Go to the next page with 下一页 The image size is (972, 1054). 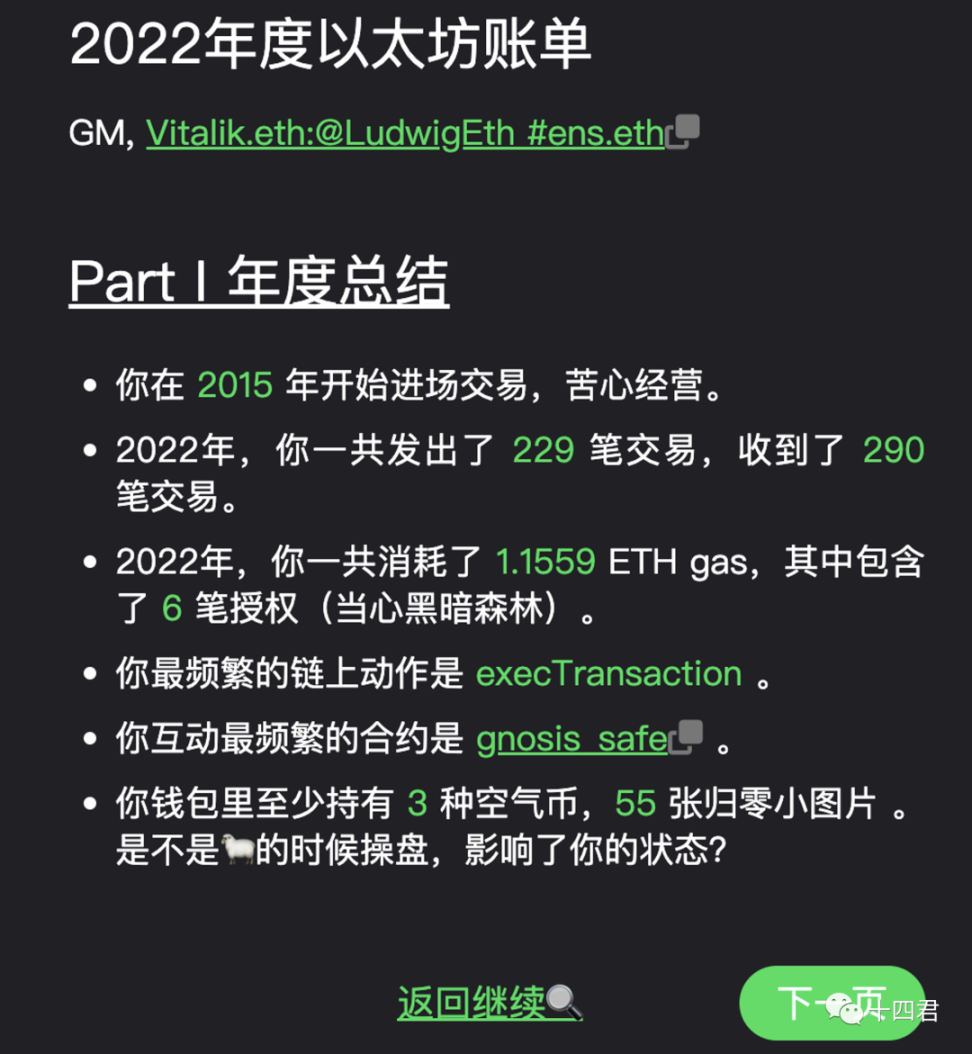point(830,1000)
